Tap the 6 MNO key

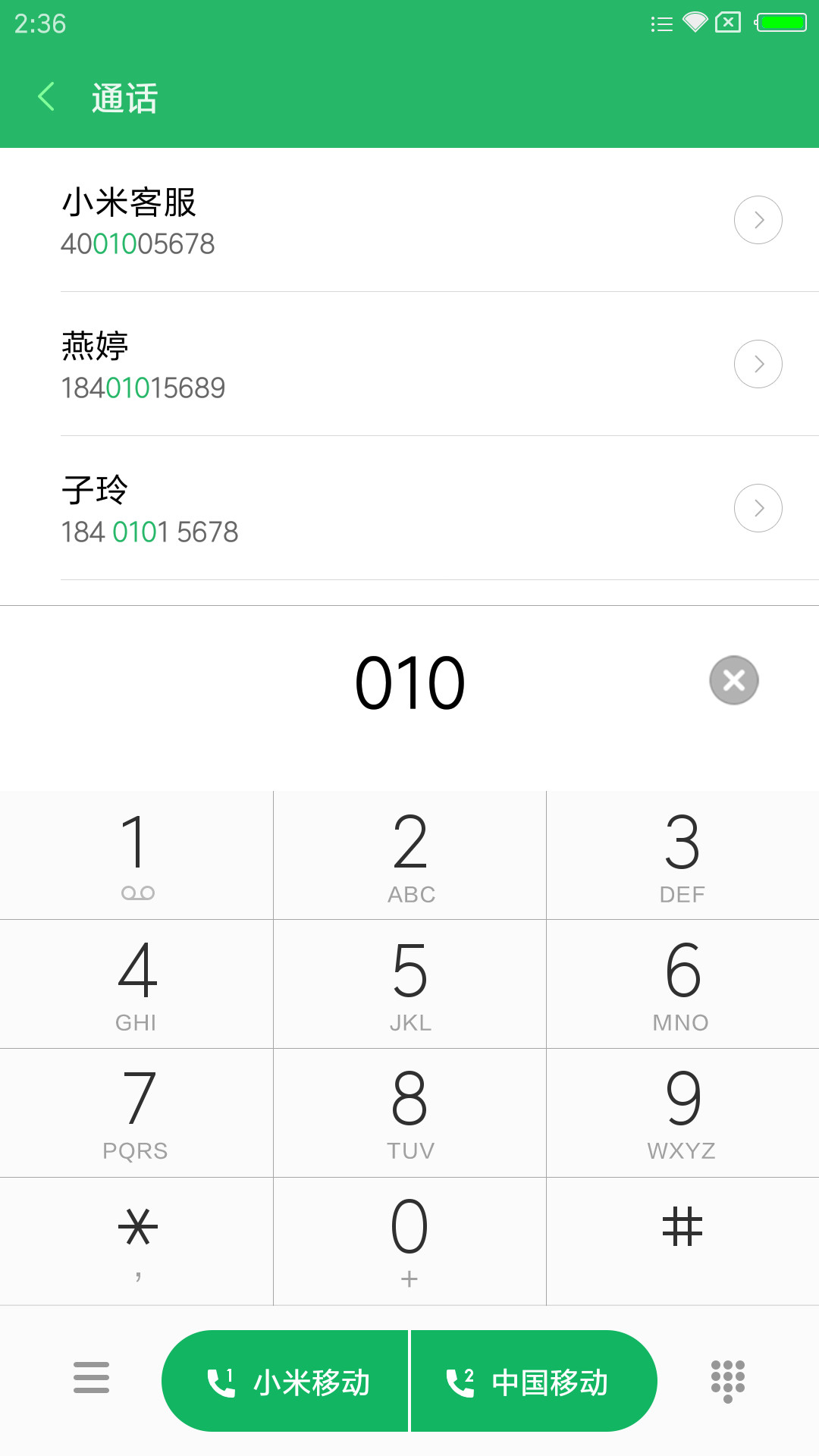pos(682,984)
